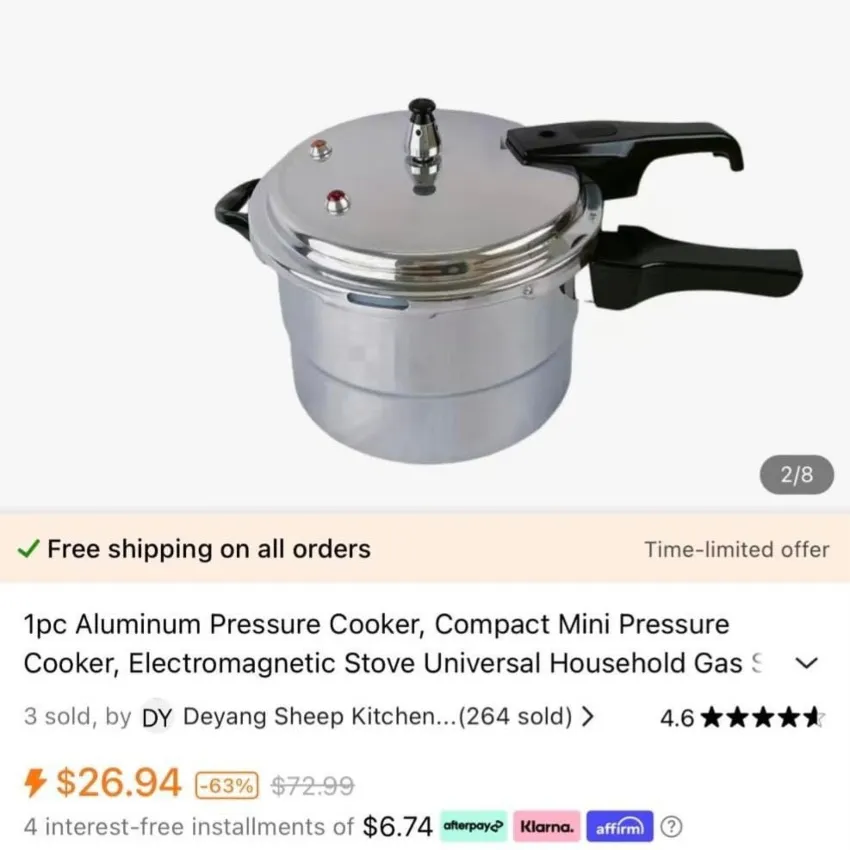Viewport: 850px width, 850px height.
Task: View the 4.6 star rating reviews
Action: pyautogui.click(x=741, y=717)
